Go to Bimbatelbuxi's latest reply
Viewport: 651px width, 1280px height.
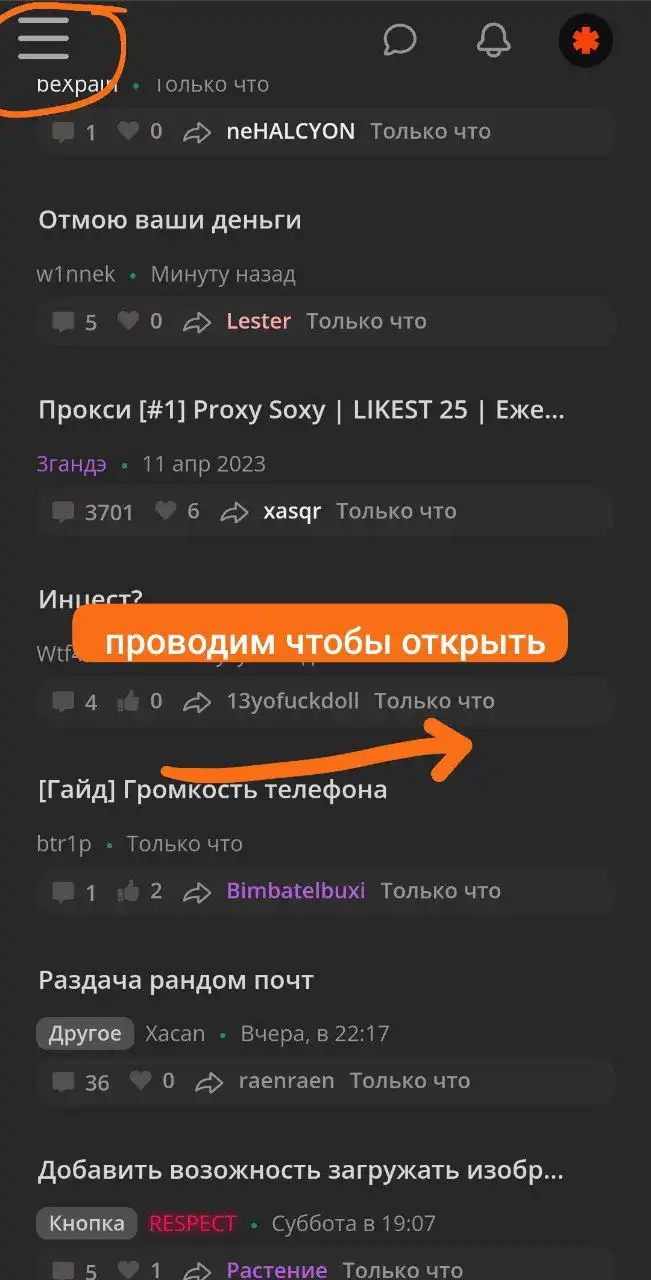coord(296,891)
